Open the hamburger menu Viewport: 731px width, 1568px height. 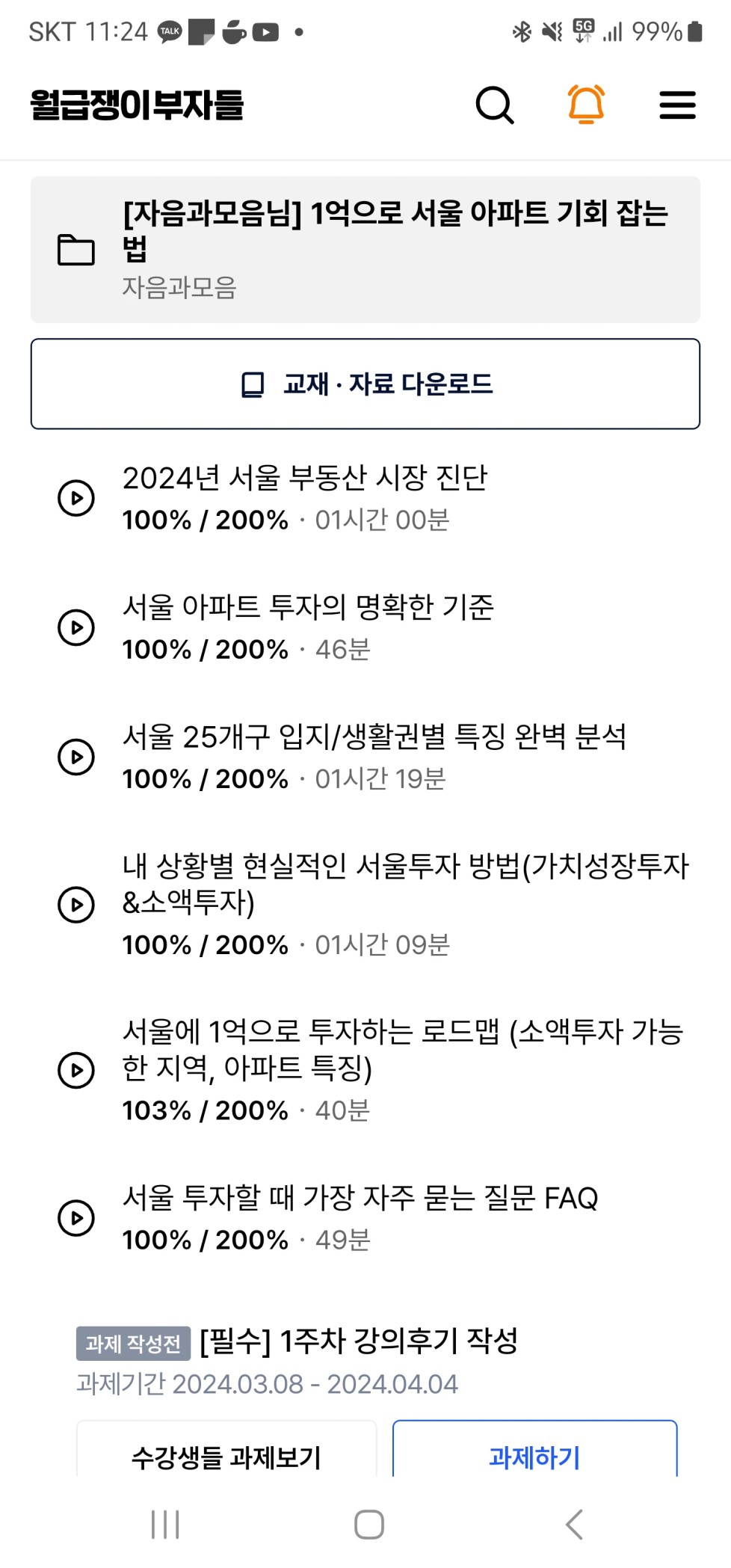678,105
